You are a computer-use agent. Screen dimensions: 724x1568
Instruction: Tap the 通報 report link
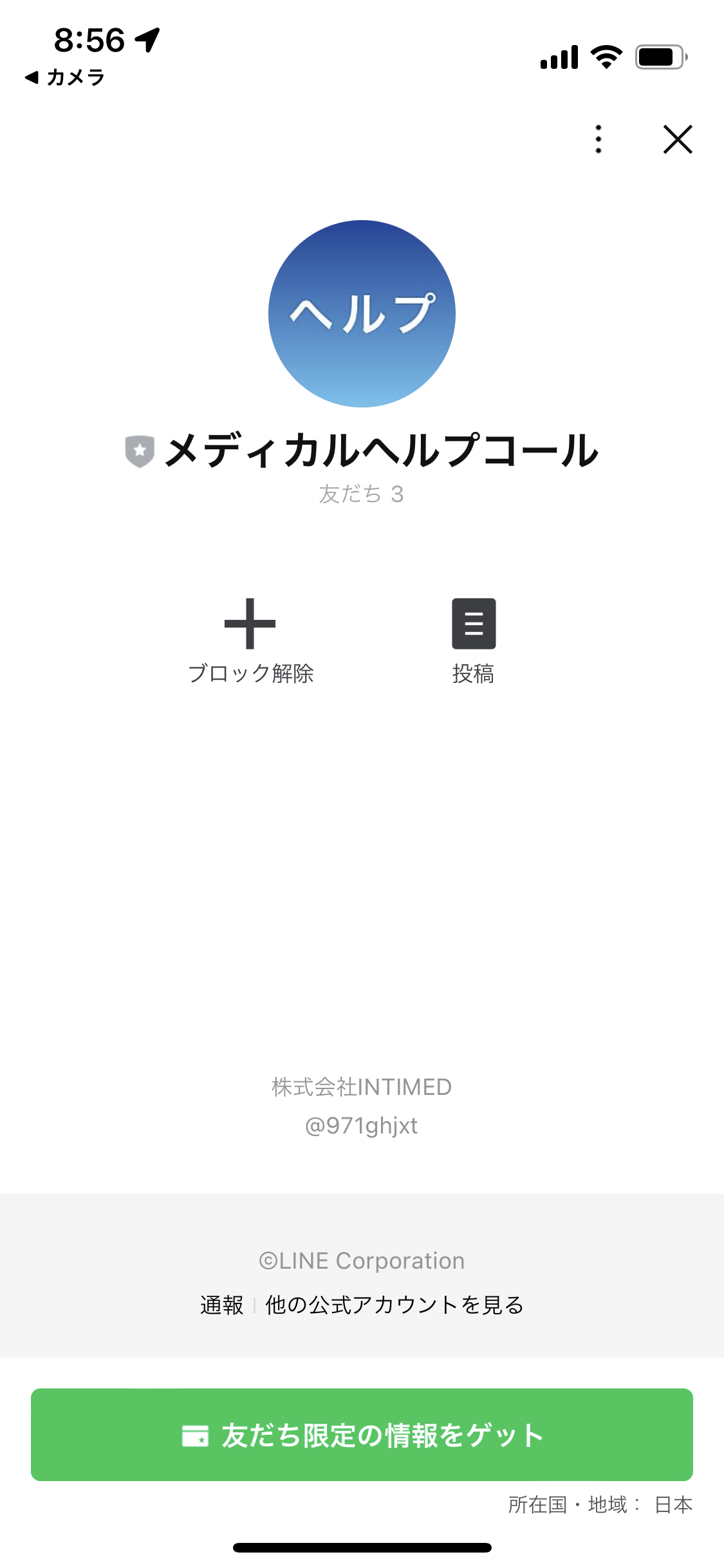[221, 1305]
